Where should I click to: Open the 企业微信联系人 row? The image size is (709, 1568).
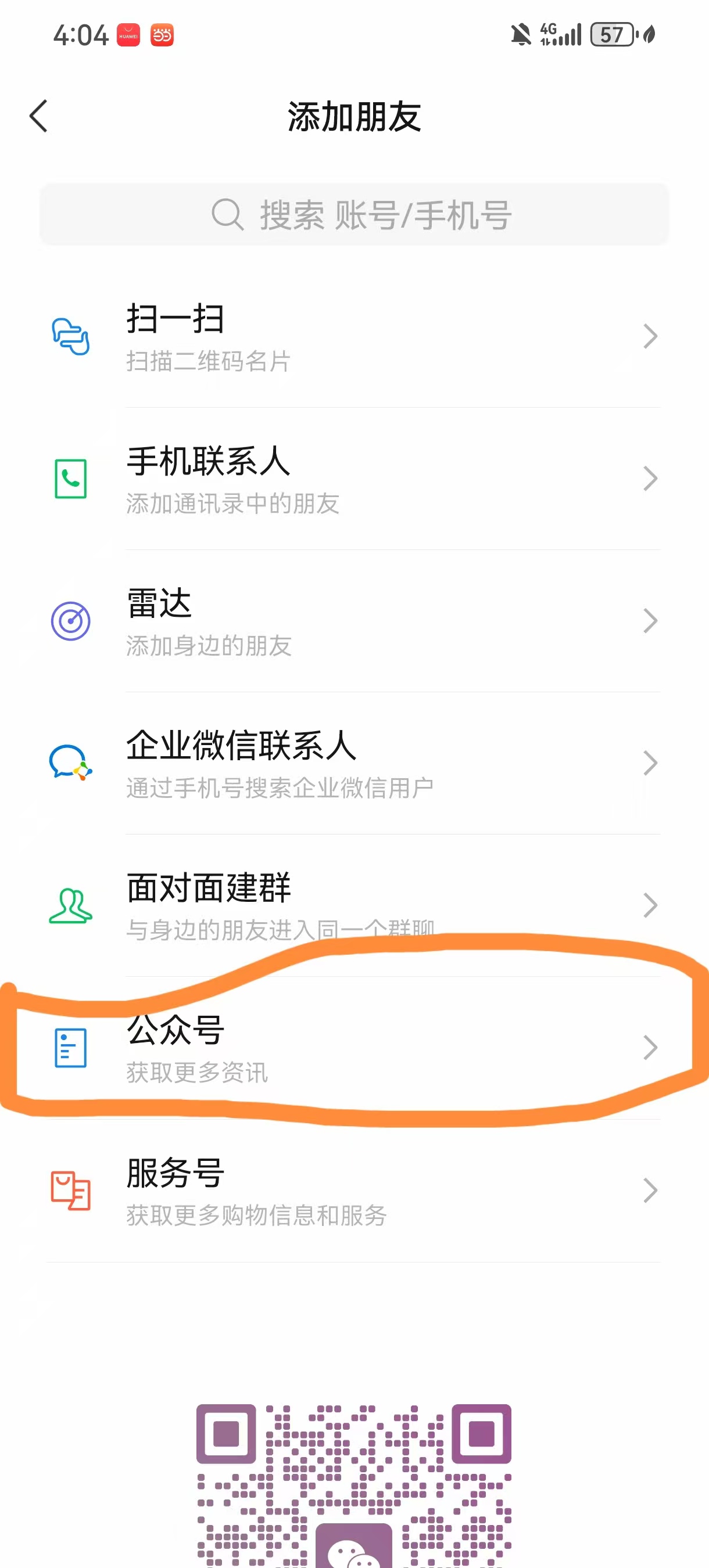click(x=353, y=763)
